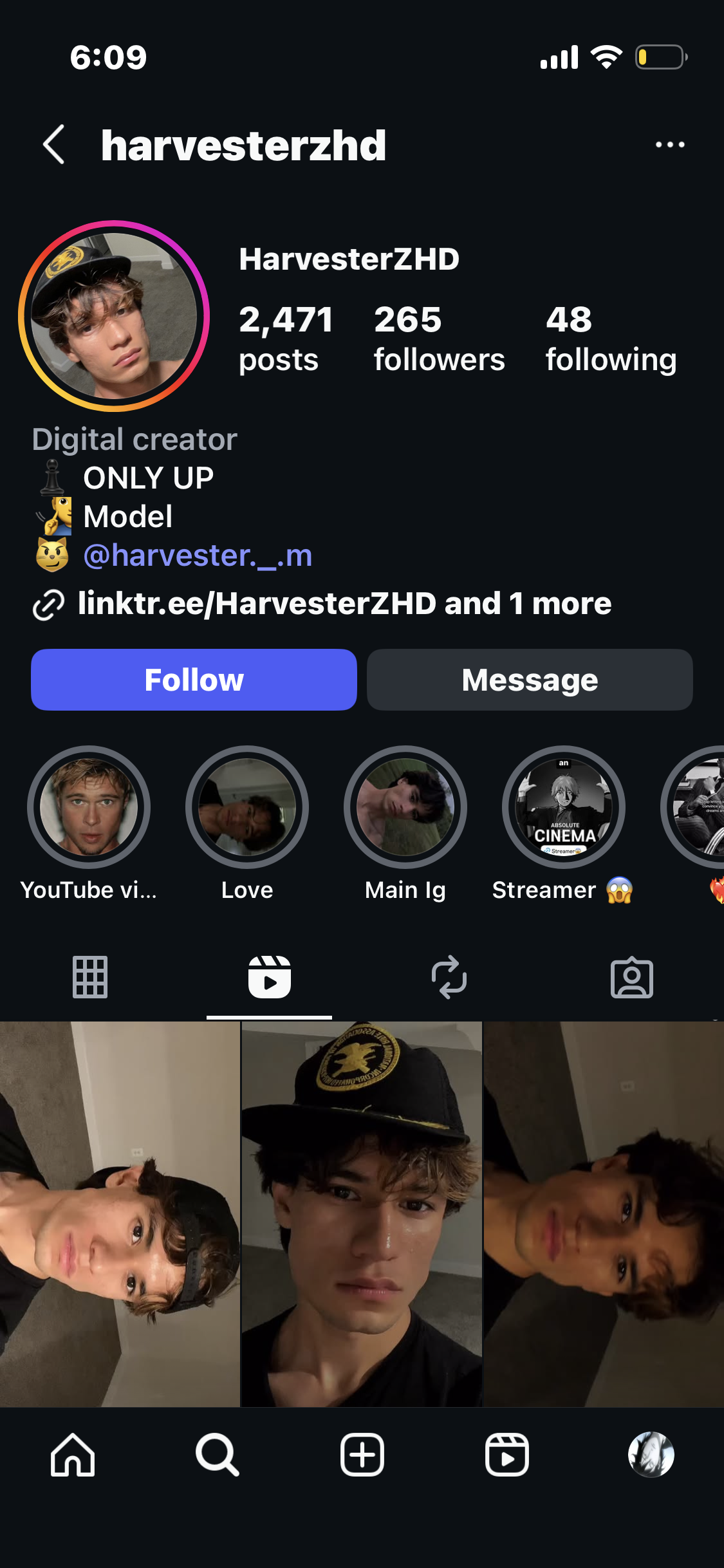
Task: Message HarvesterZHD
Action: click(530, 680)
